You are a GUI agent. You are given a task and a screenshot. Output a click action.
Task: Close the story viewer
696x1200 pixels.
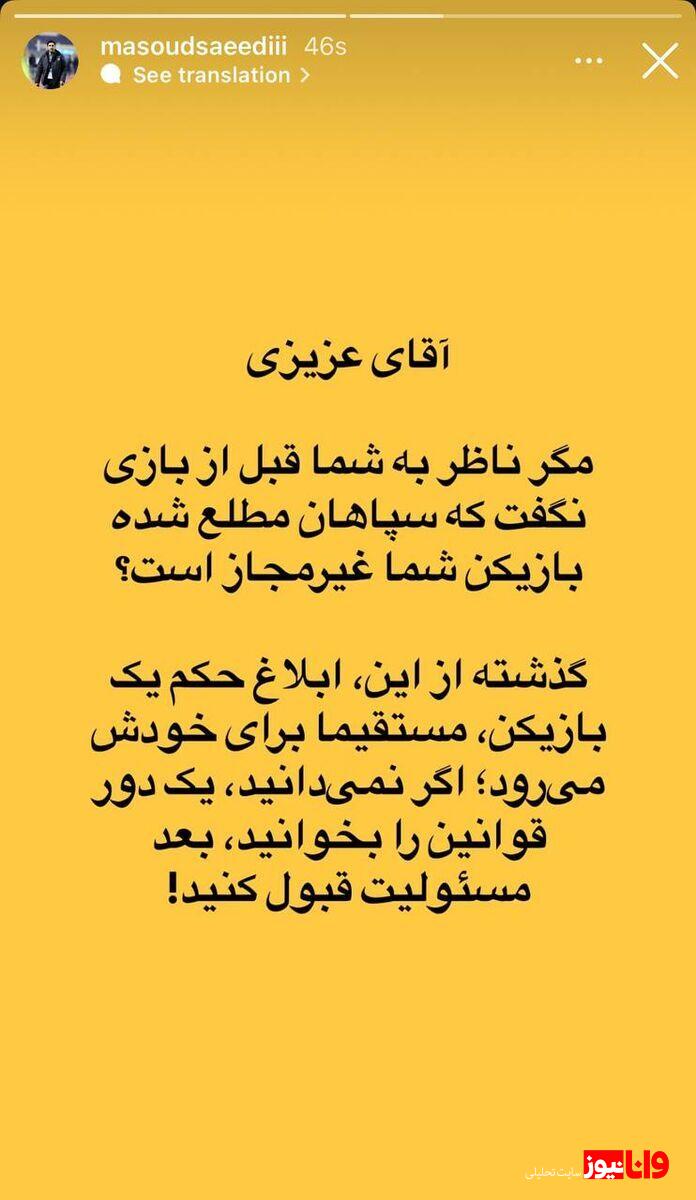(659, 61)
